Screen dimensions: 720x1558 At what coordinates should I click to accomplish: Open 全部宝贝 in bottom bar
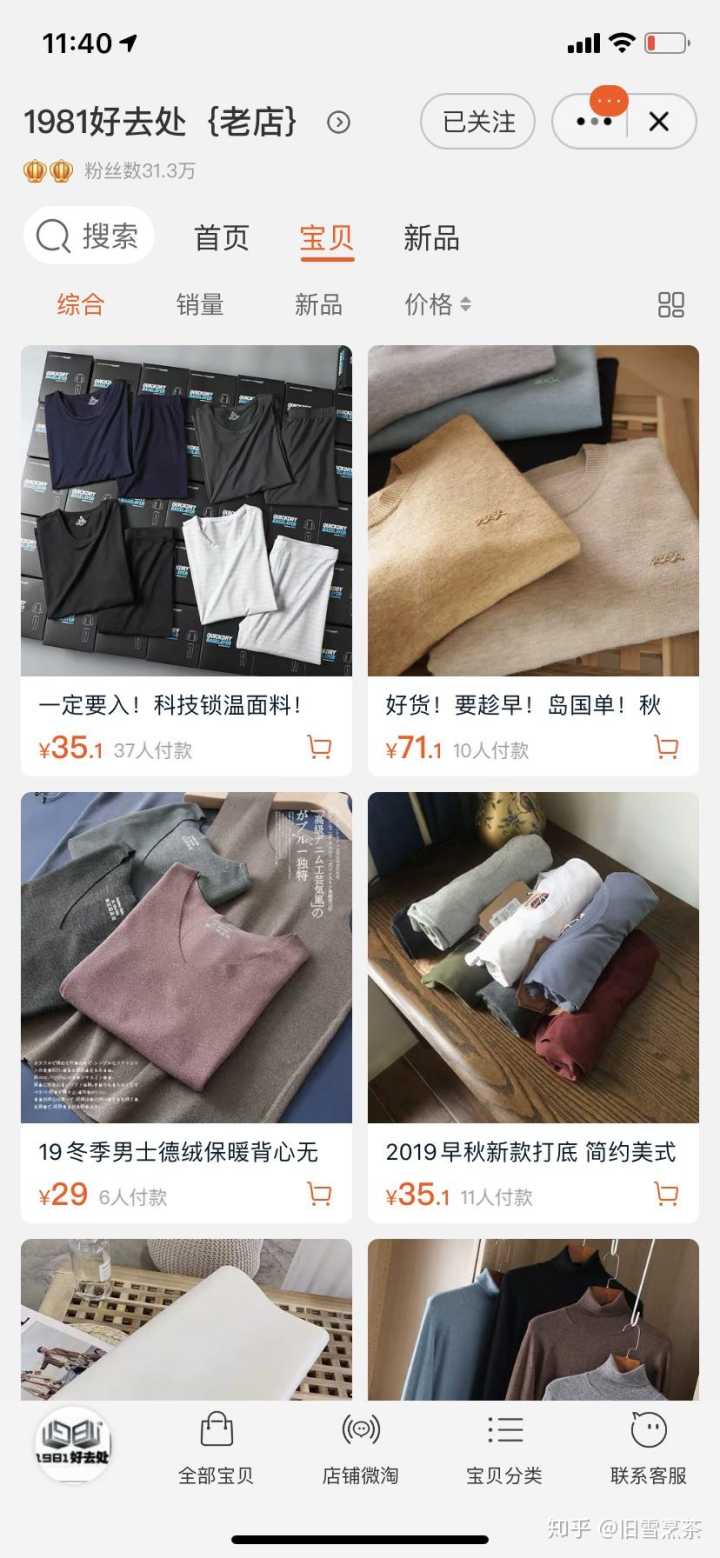[216, 1449]
